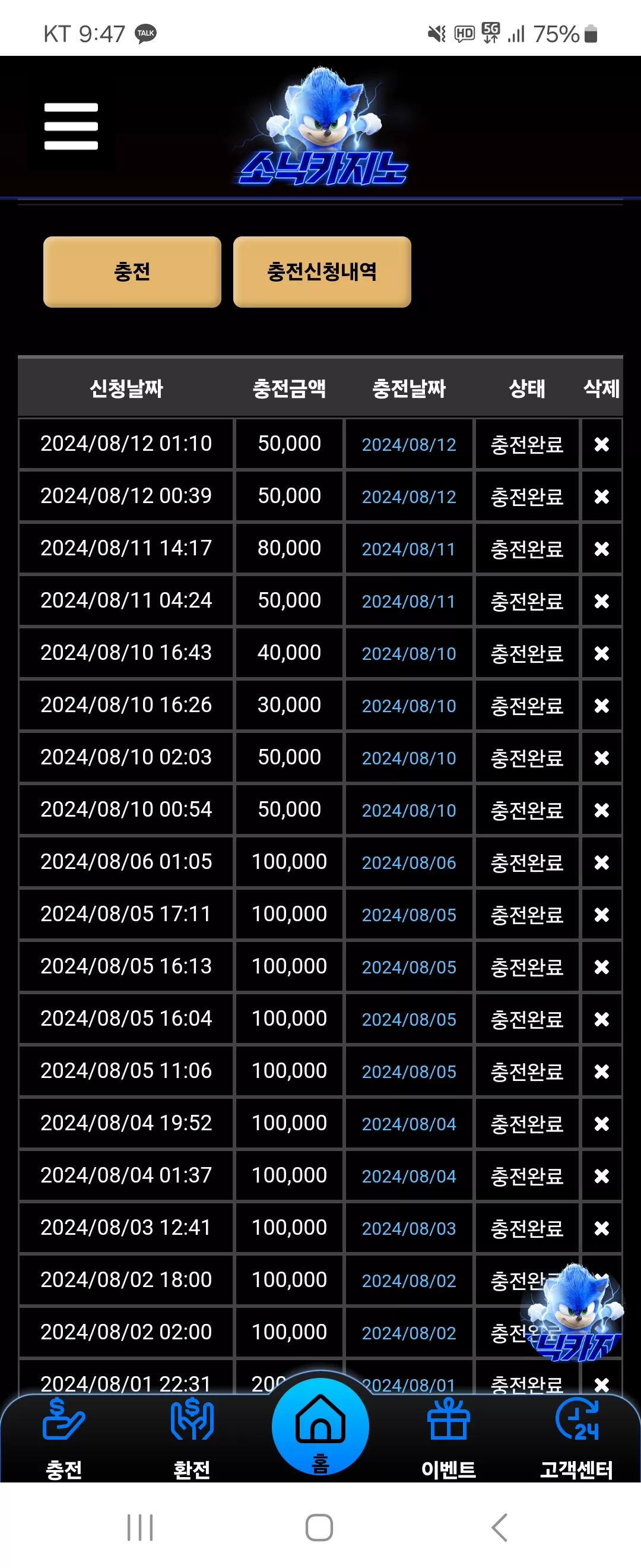Tap the system back button

499,1527
